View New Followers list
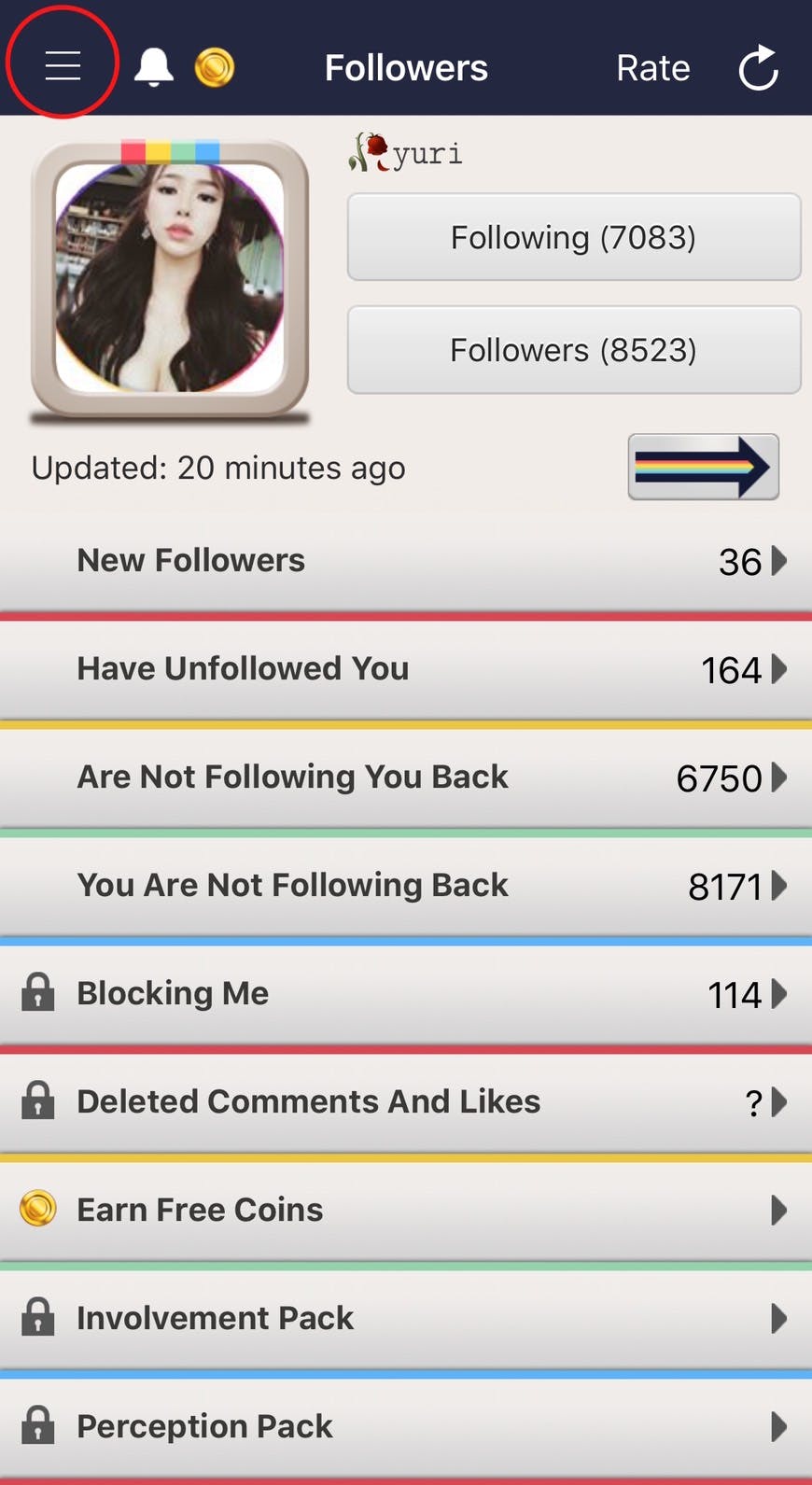The image size is (812, 1485). click(x=405, y=561)
